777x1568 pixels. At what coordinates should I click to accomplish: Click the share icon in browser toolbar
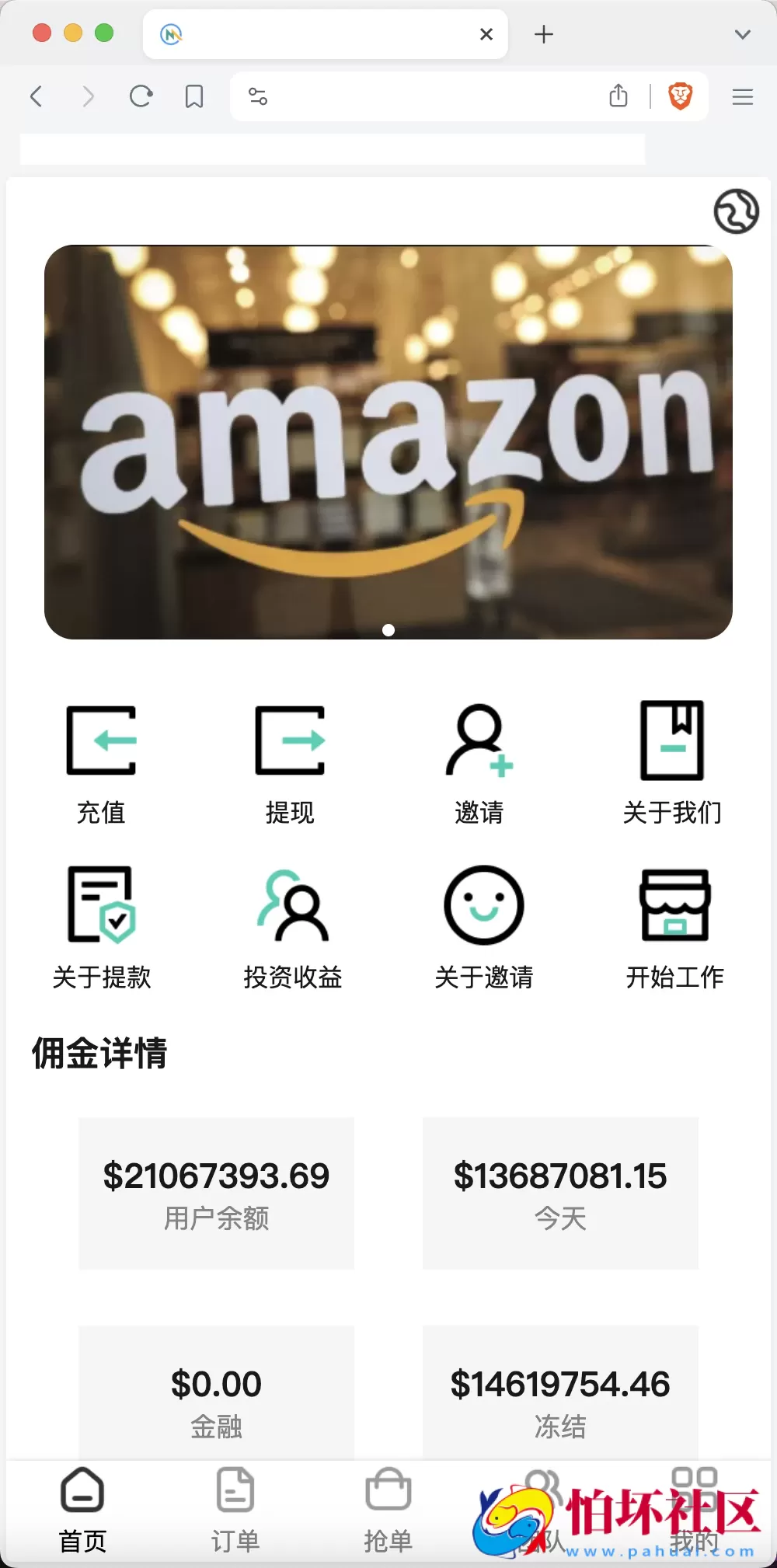click(x=618, y=96)
